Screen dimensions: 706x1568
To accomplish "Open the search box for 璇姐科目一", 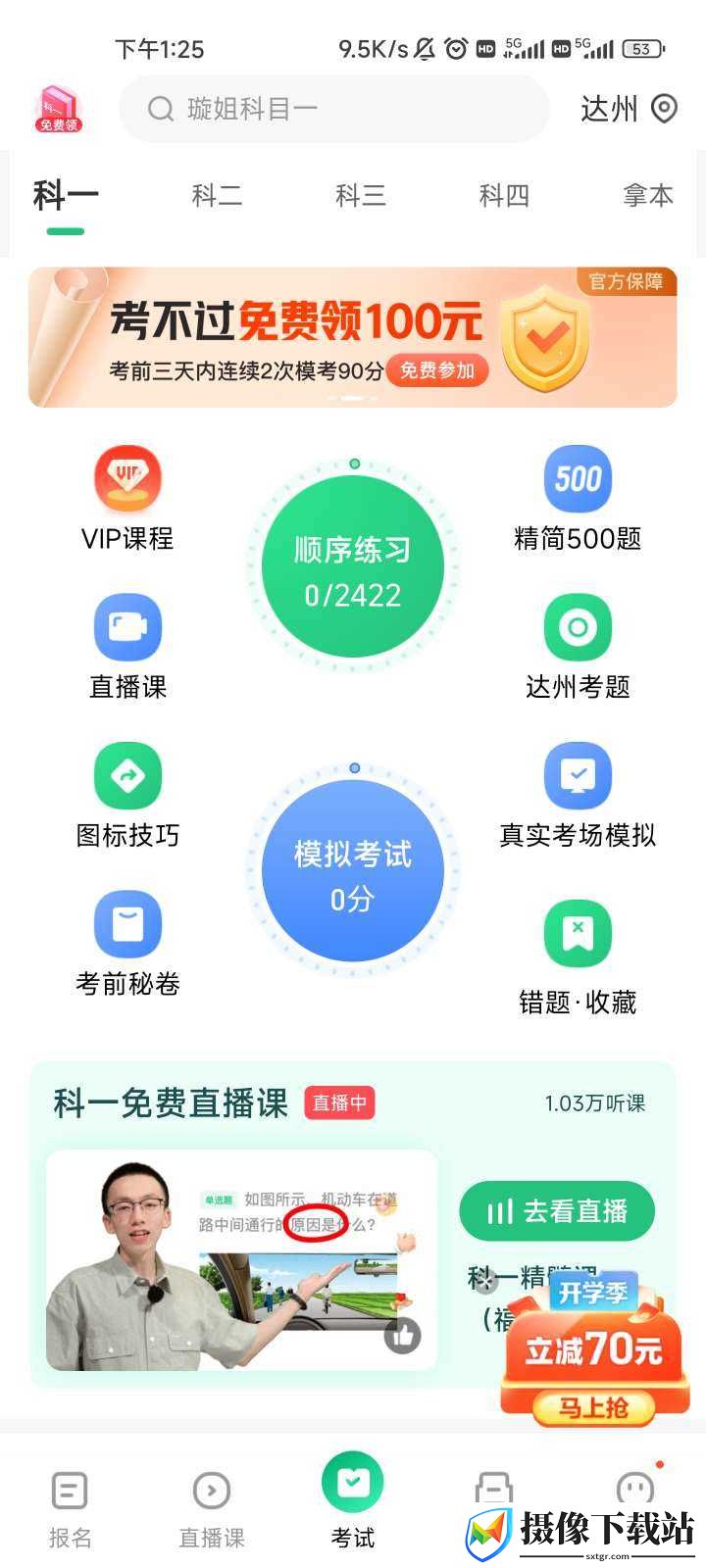I will click(x=333, y=109).
